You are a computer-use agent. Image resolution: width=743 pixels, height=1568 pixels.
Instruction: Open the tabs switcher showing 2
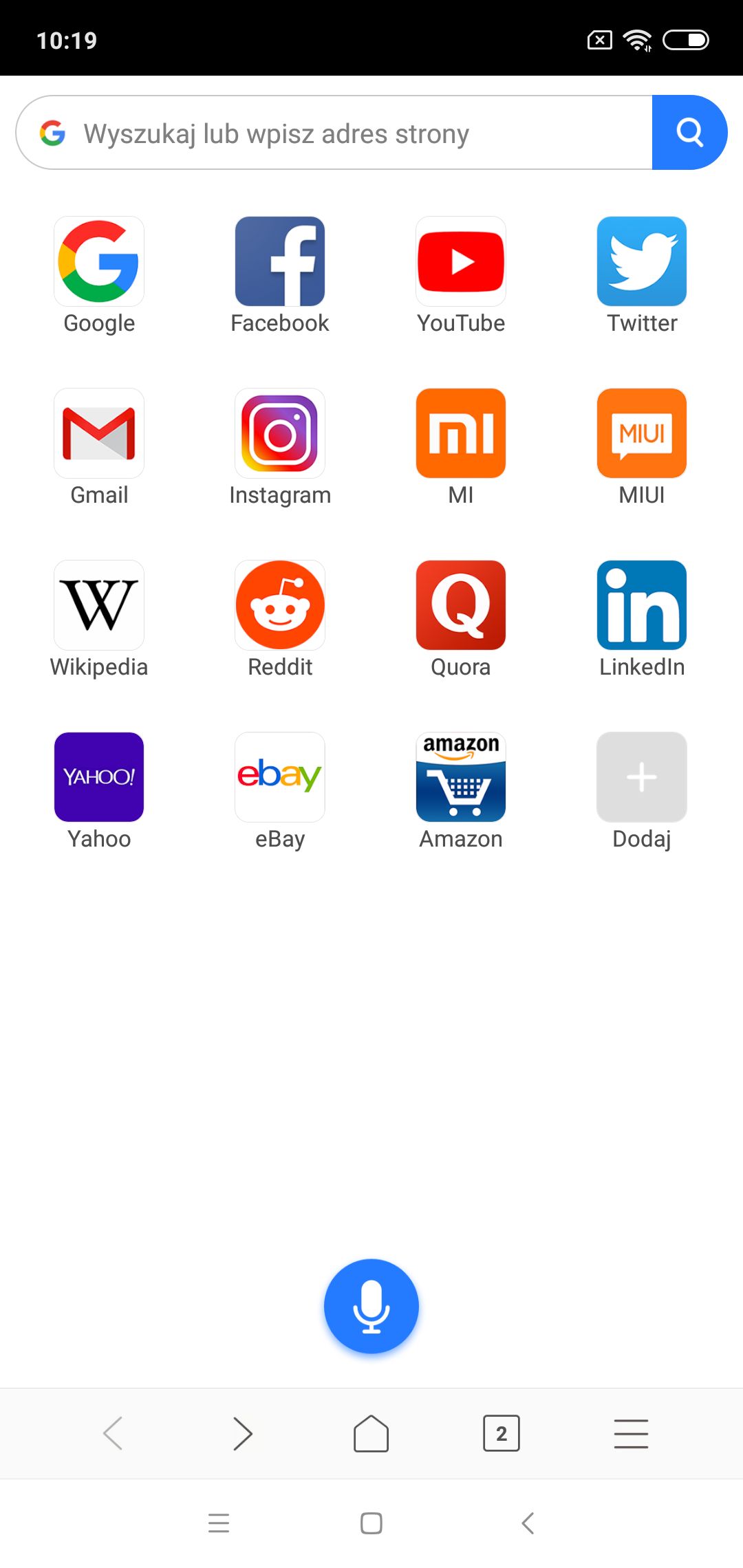pos(502,1433)
